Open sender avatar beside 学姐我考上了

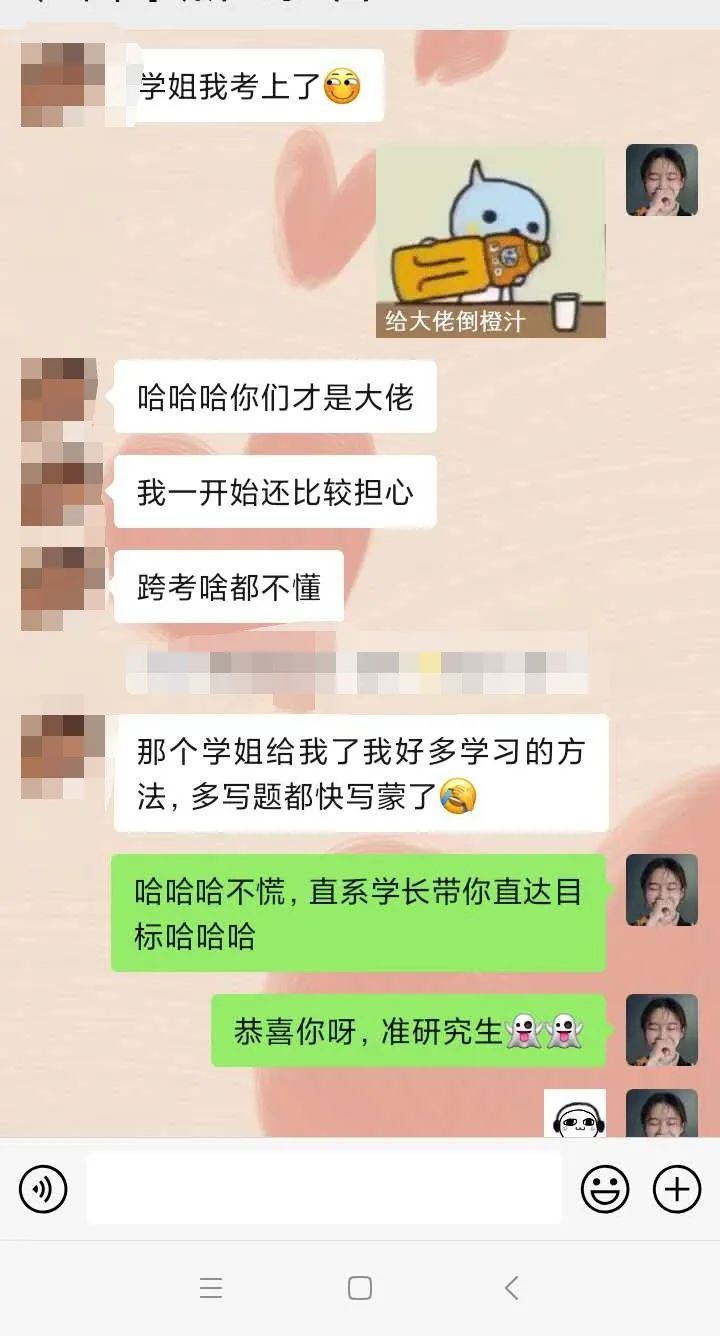coord(62,84)
